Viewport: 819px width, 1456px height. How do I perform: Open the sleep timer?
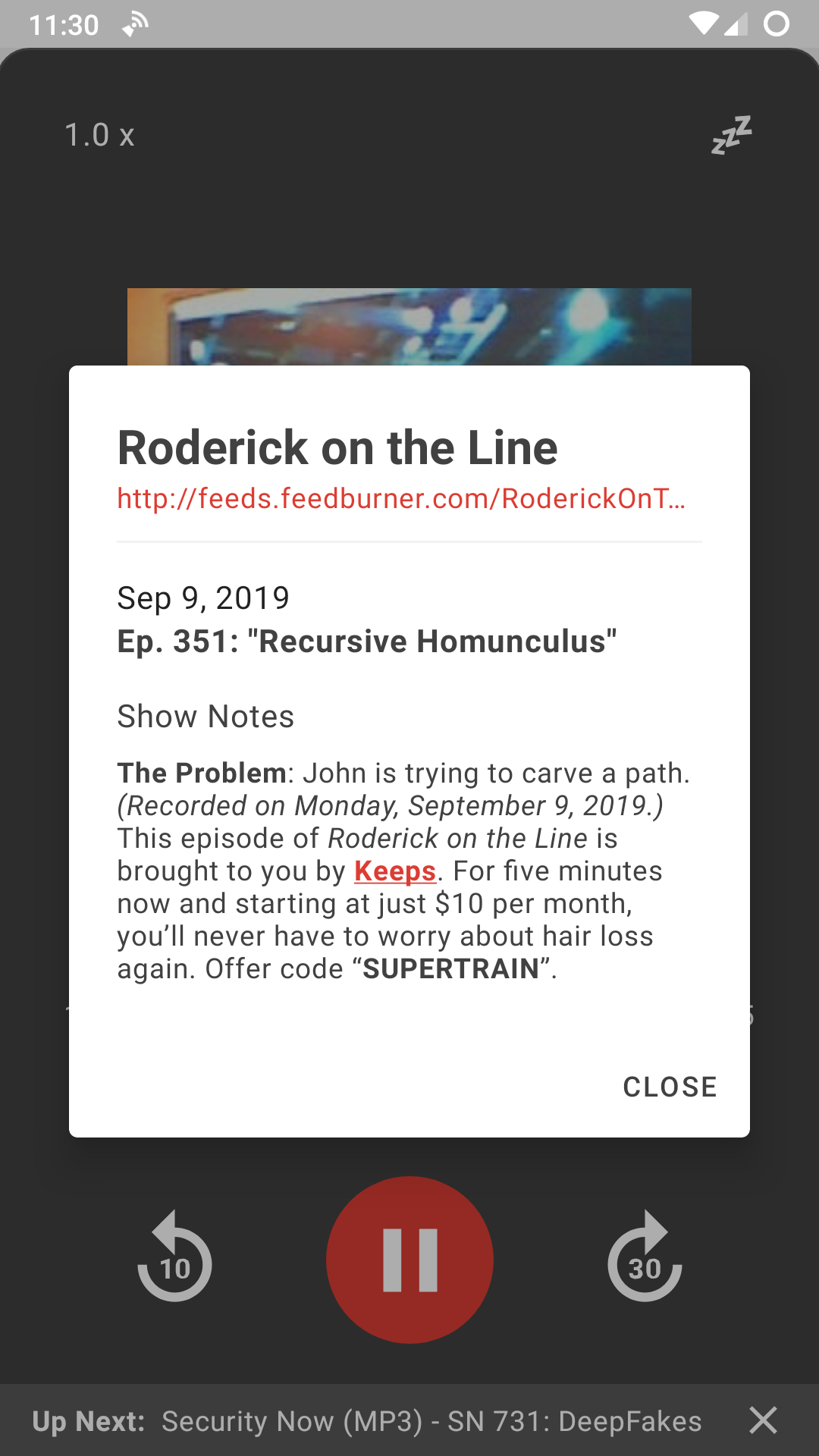point(731,135)
